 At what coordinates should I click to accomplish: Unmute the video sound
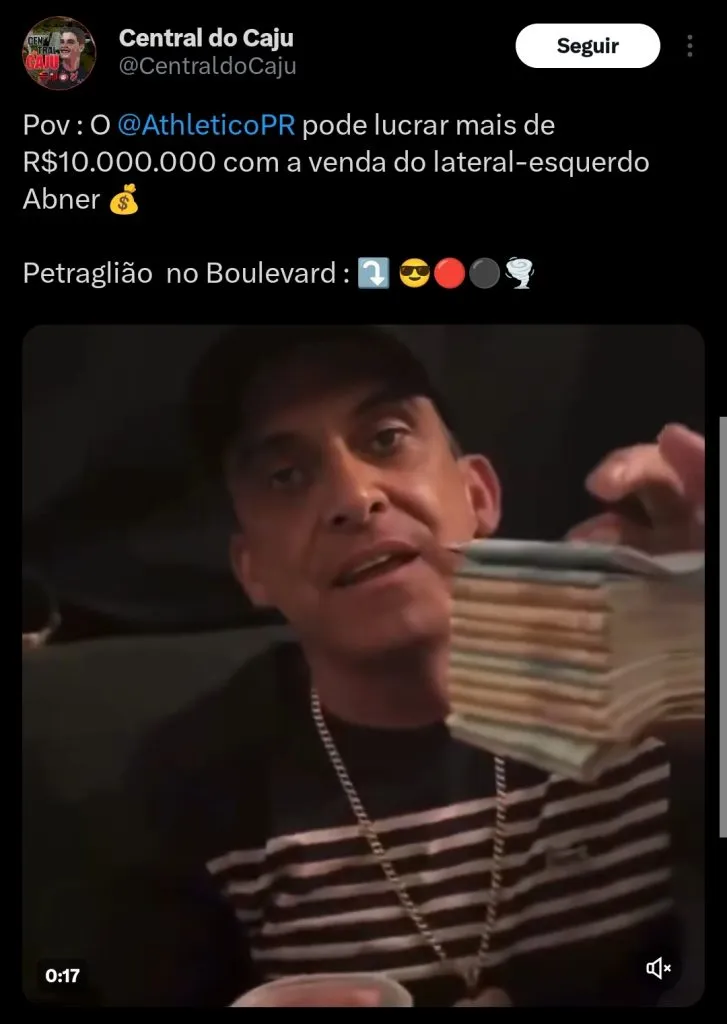(659, 967)
